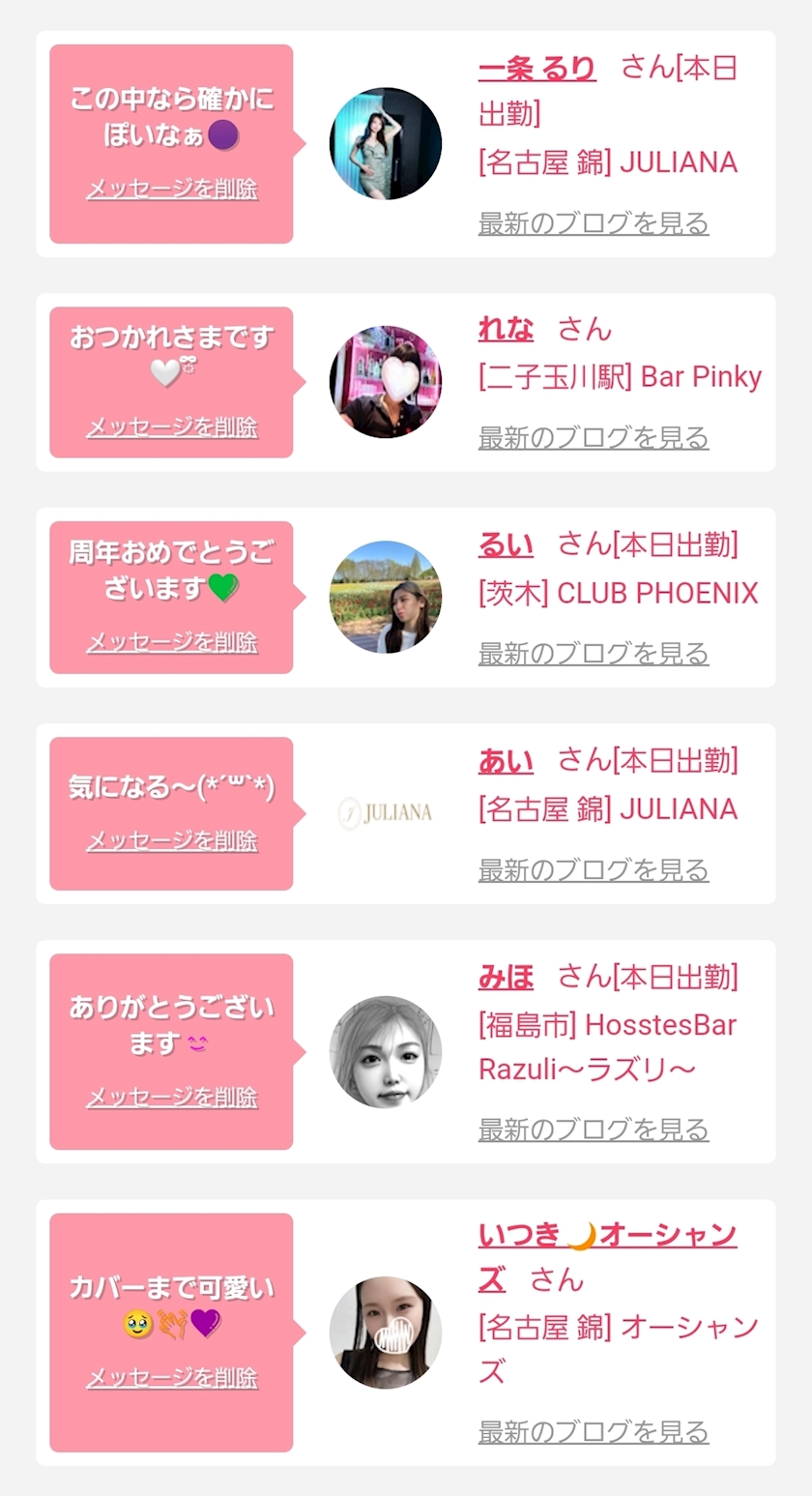The image size is (812, 1496).
Task: View あい's latest blog
Action: coord(594,870)
